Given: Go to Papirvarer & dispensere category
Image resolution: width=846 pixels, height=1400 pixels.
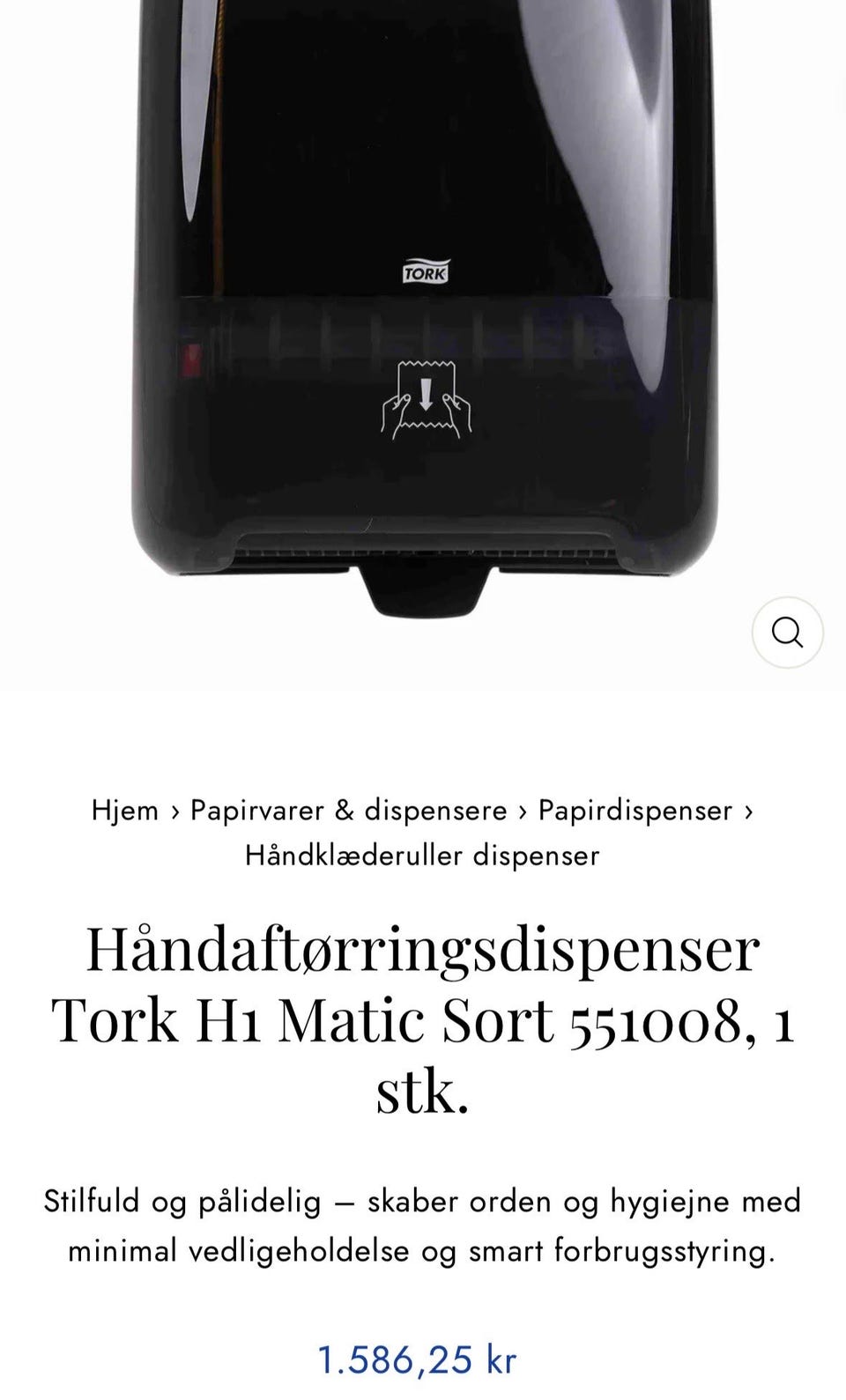Looking at the screenshot, I should [349, 811].
